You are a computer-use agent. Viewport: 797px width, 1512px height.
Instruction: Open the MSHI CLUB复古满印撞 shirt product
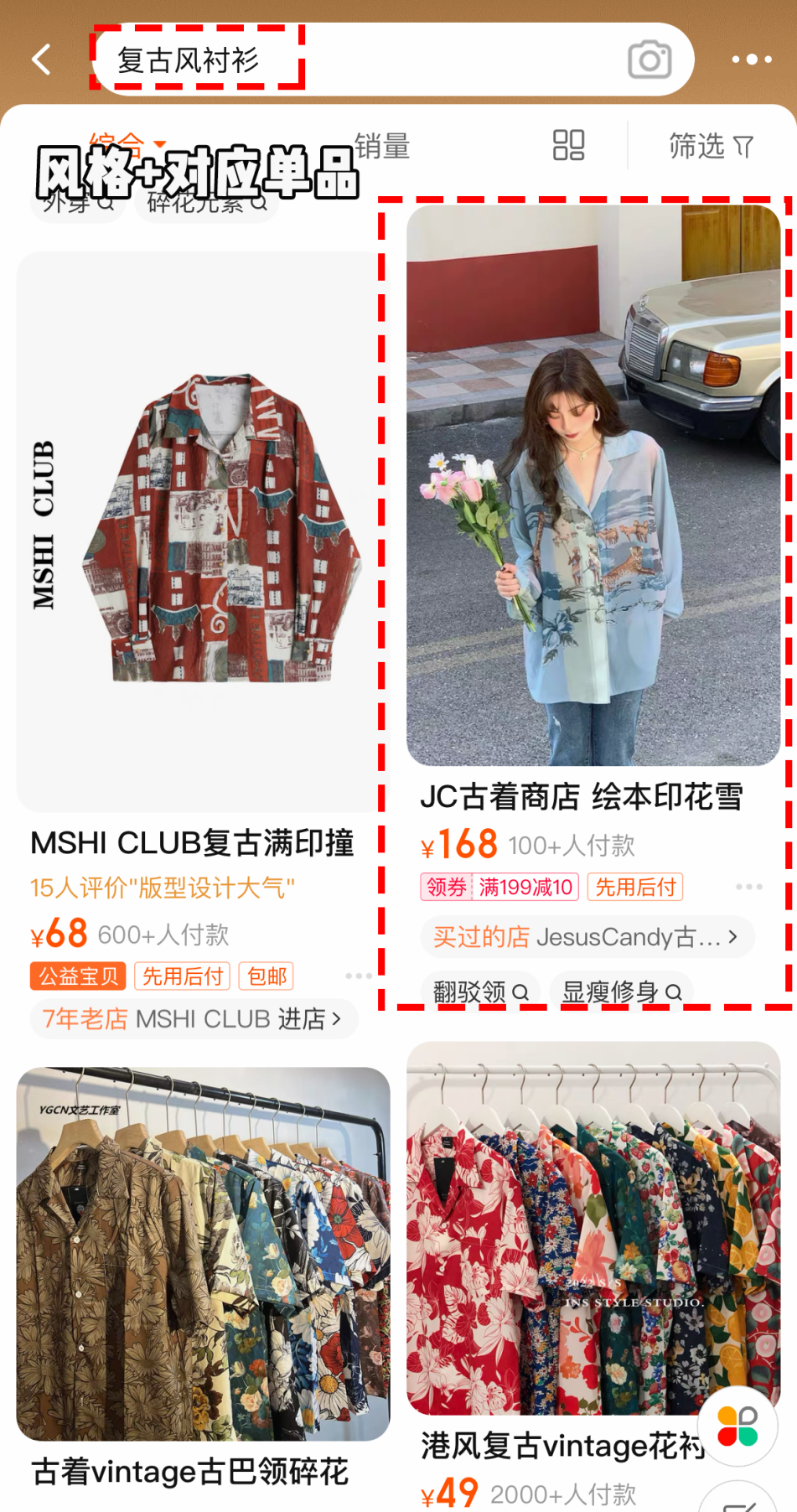click(x=203, y=531)
